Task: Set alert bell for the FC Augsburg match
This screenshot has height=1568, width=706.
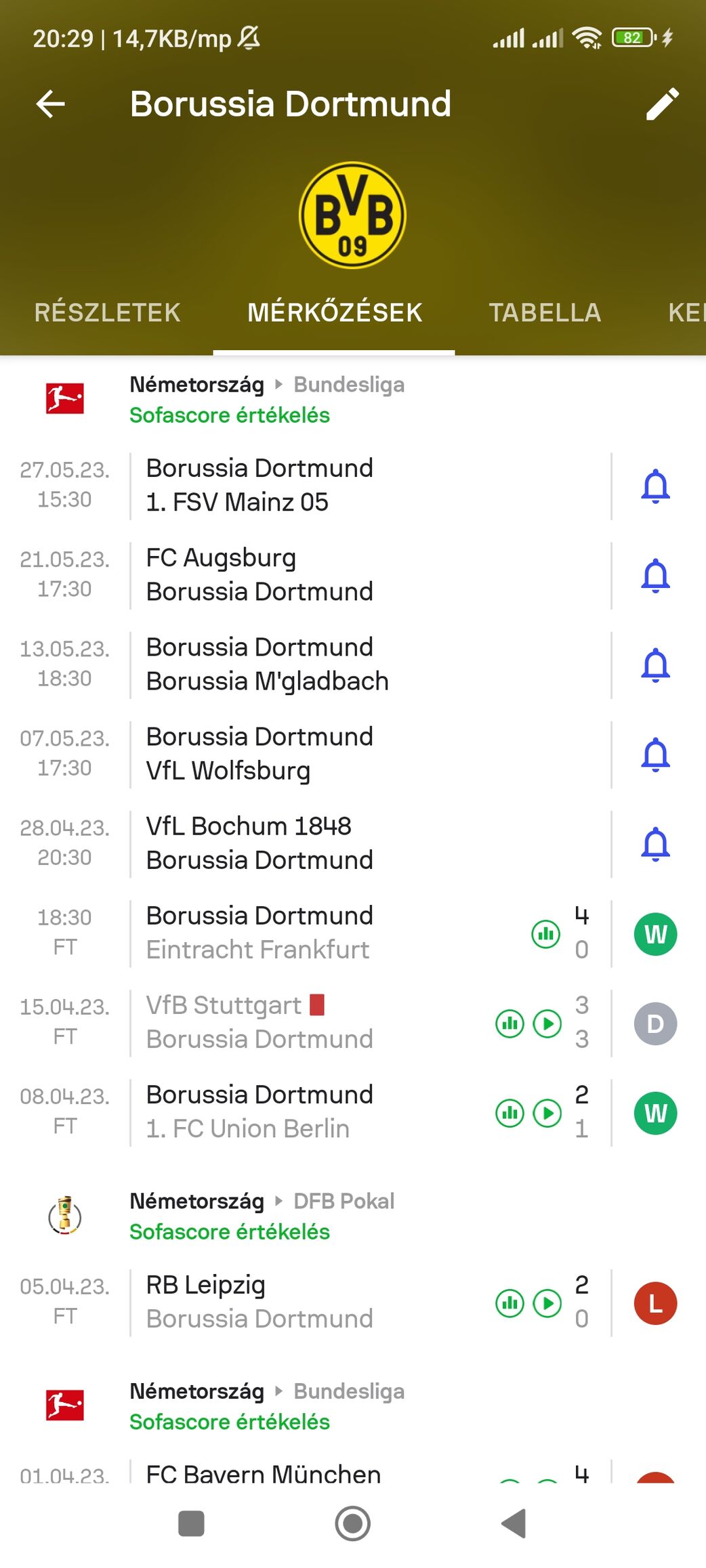Action: [655, 575]
